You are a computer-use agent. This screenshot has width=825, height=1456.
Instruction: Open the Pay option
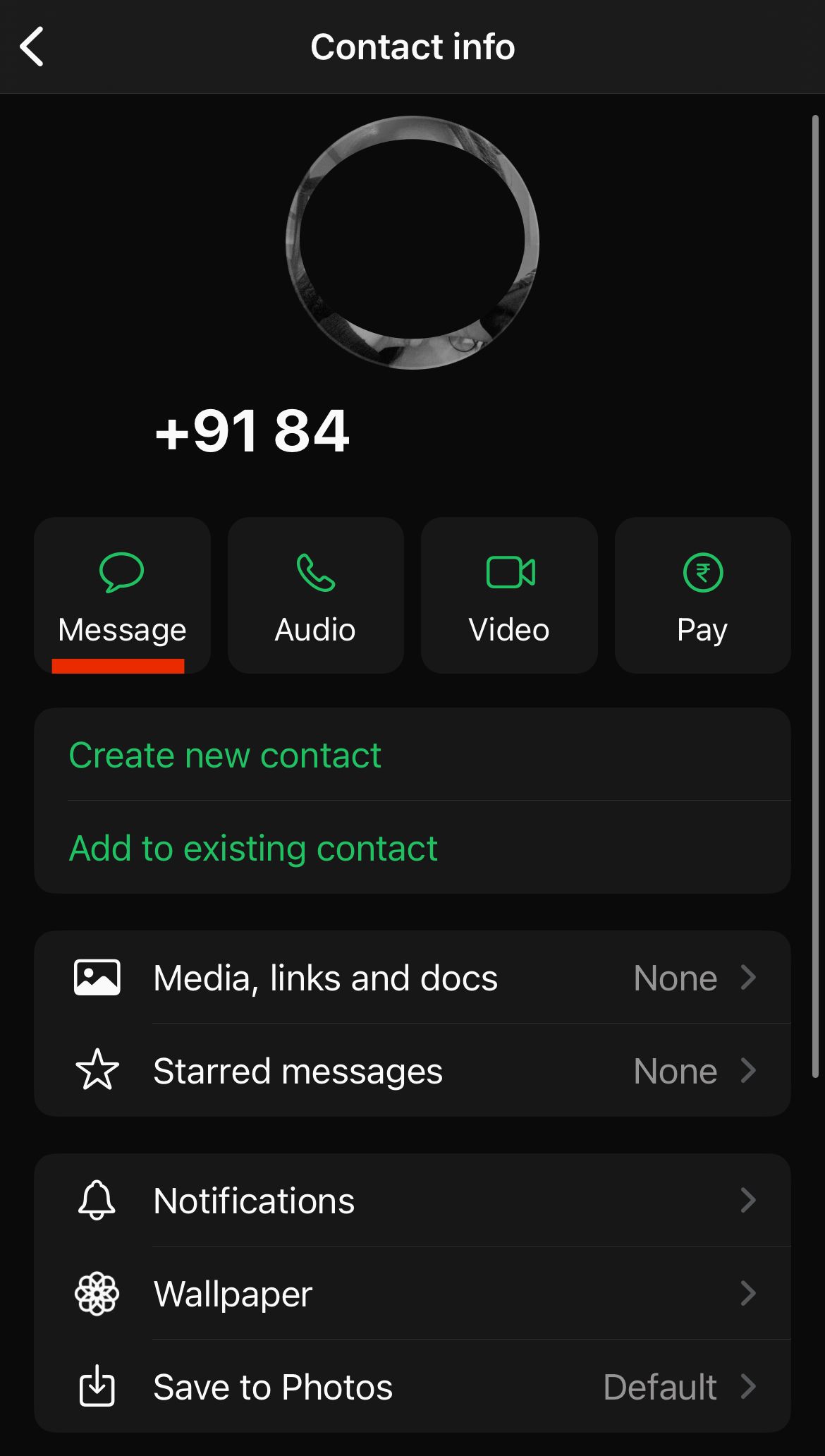(702, 595)
